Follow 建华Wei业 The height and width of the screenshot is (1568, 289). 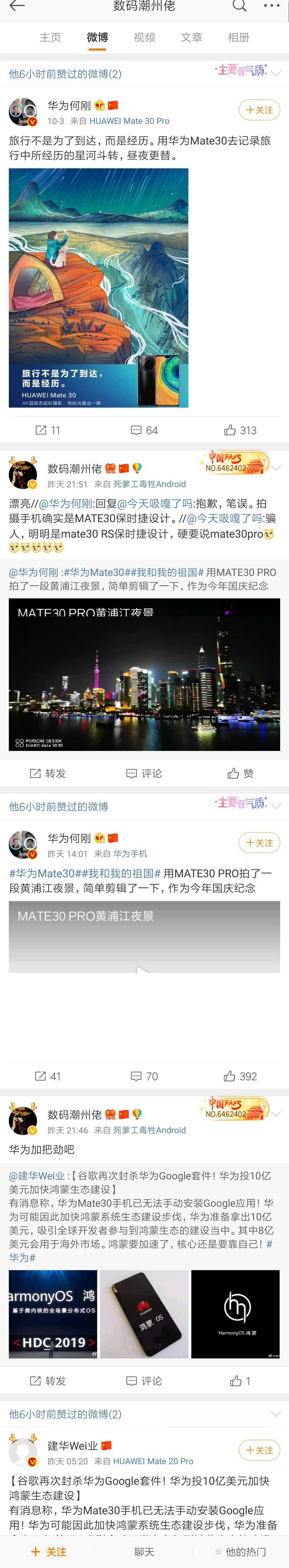click(259, 1451)
